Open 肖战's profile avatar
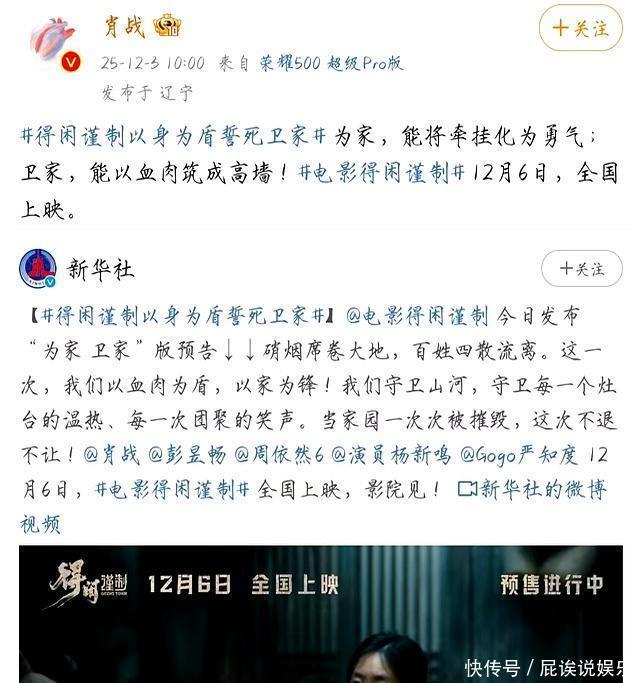The image size is (640, 683). (52, 38)
